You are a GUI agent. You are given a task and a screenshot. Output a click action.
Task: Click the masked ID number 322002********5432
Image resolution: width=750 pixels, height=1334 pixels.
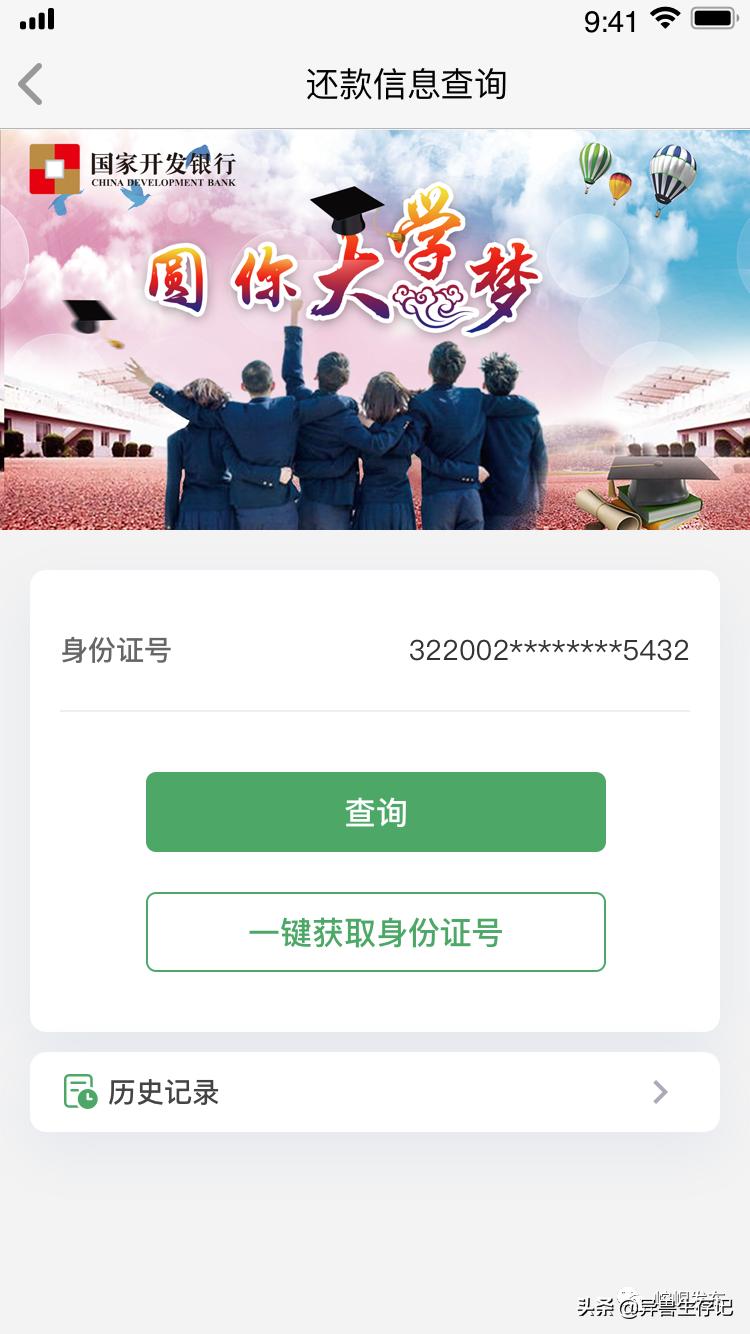[548, 650]
